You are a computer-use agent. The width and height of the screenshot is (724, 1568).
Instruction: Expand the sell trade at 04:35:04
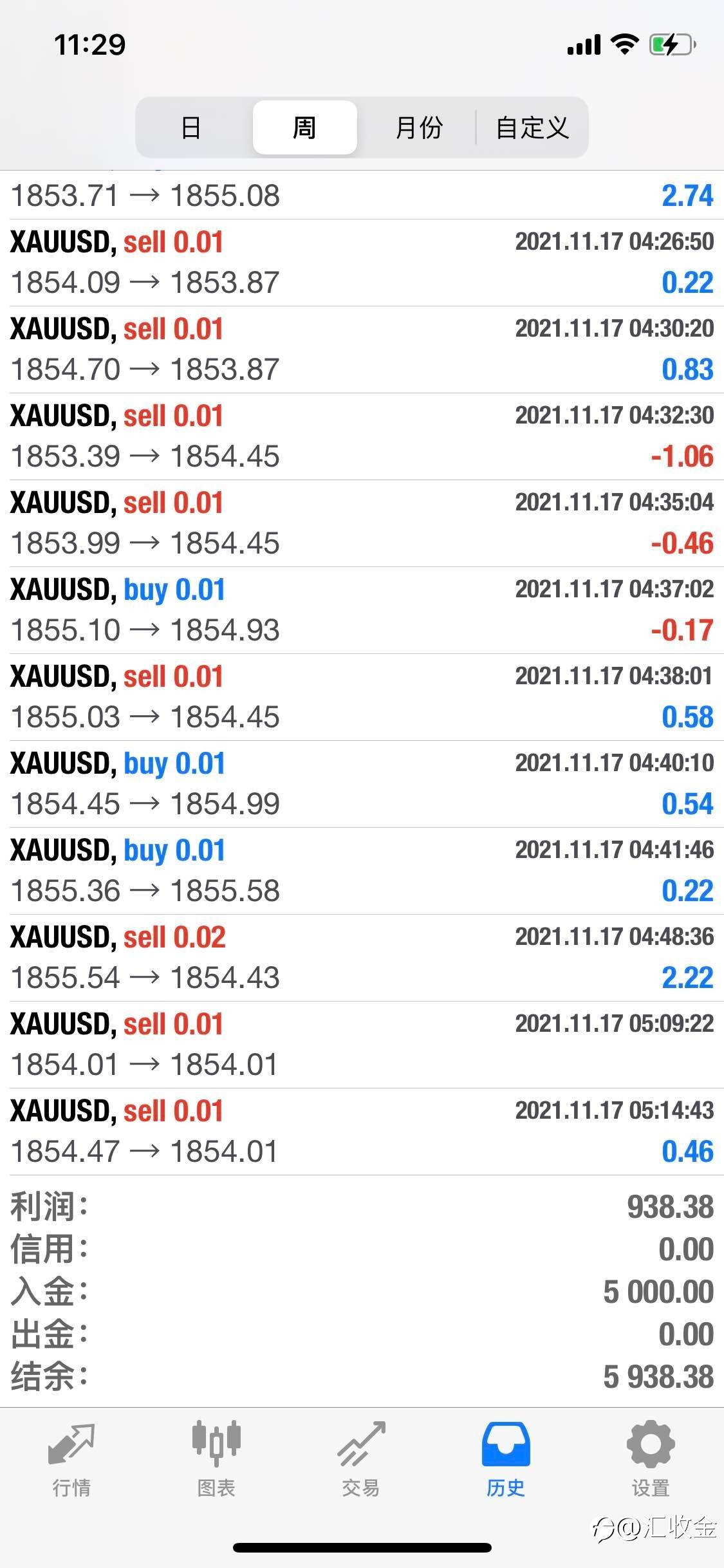point(362,523)
